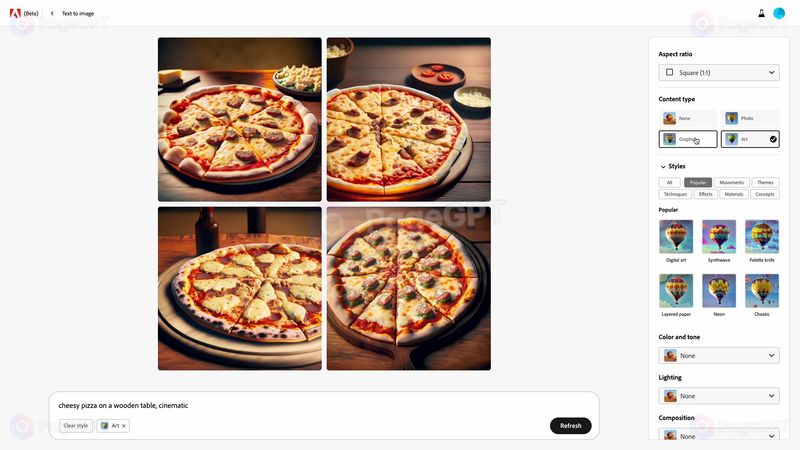Switch to the Themes styles tab
The height and width of the screenshot is (450, 800).
pos(765,183)
